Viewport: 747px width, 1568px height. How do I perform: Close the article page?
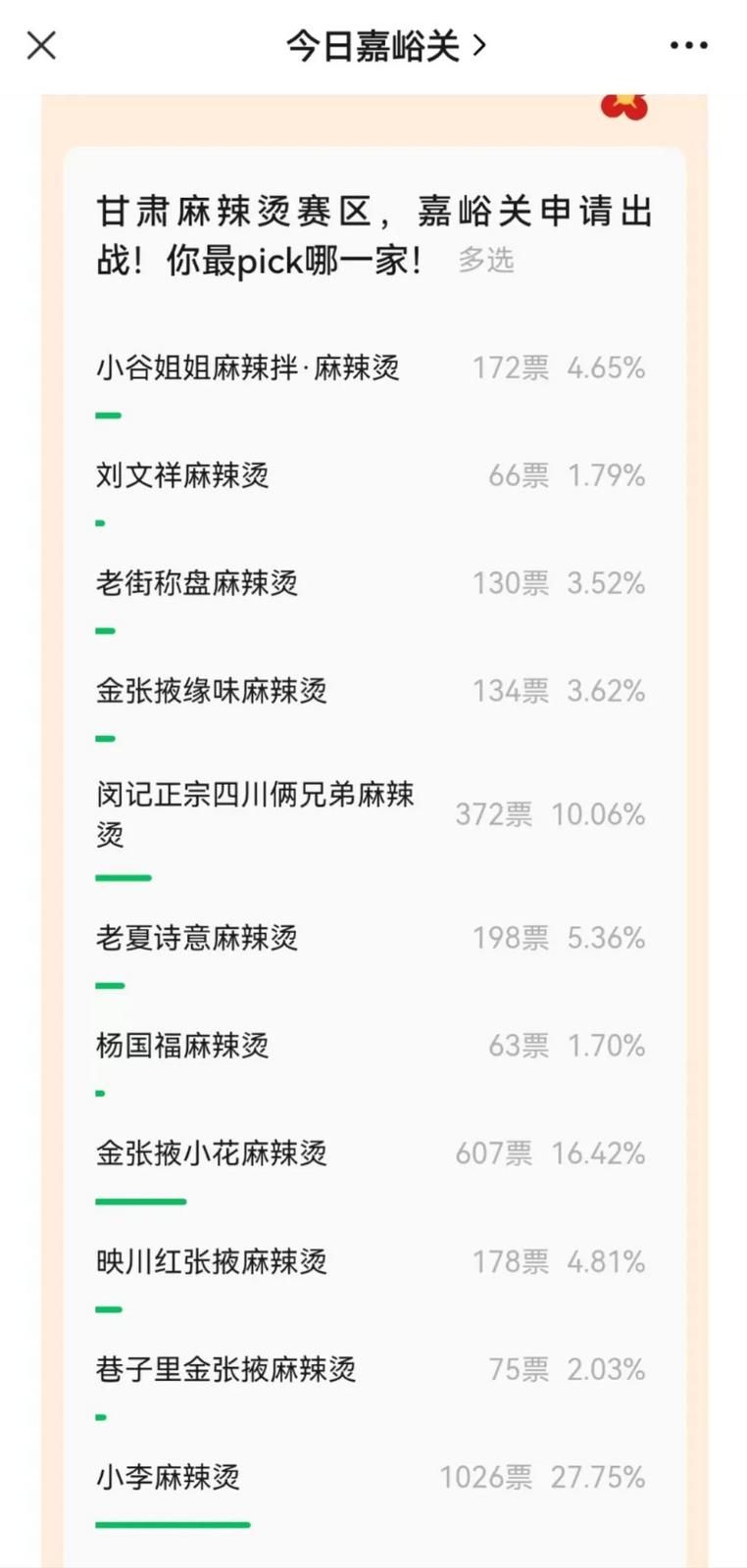pyautogui.click(x=41, y=45)
